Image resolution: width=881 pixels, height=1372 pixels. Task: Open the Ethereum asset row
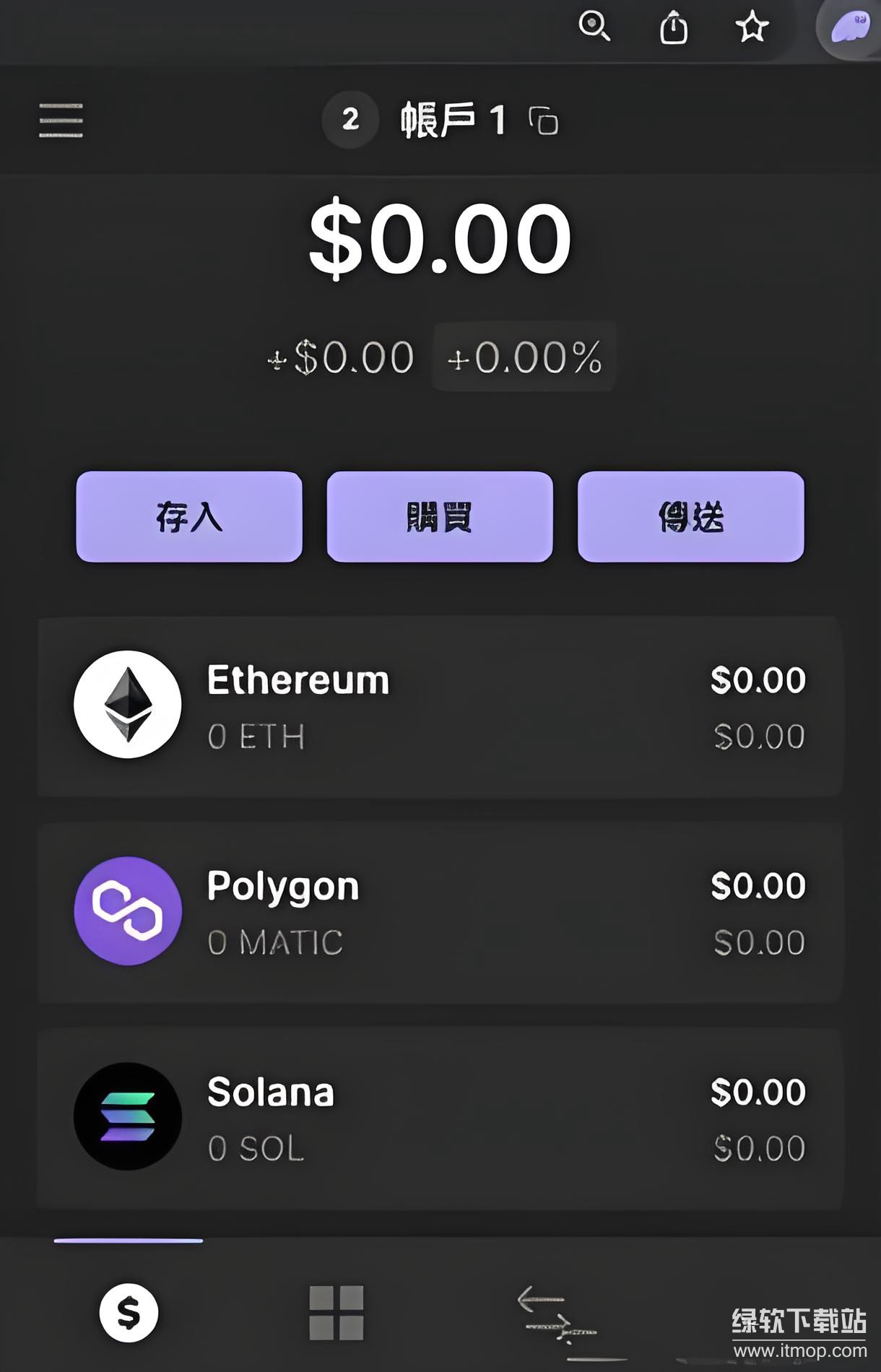[x=440, y=706]
